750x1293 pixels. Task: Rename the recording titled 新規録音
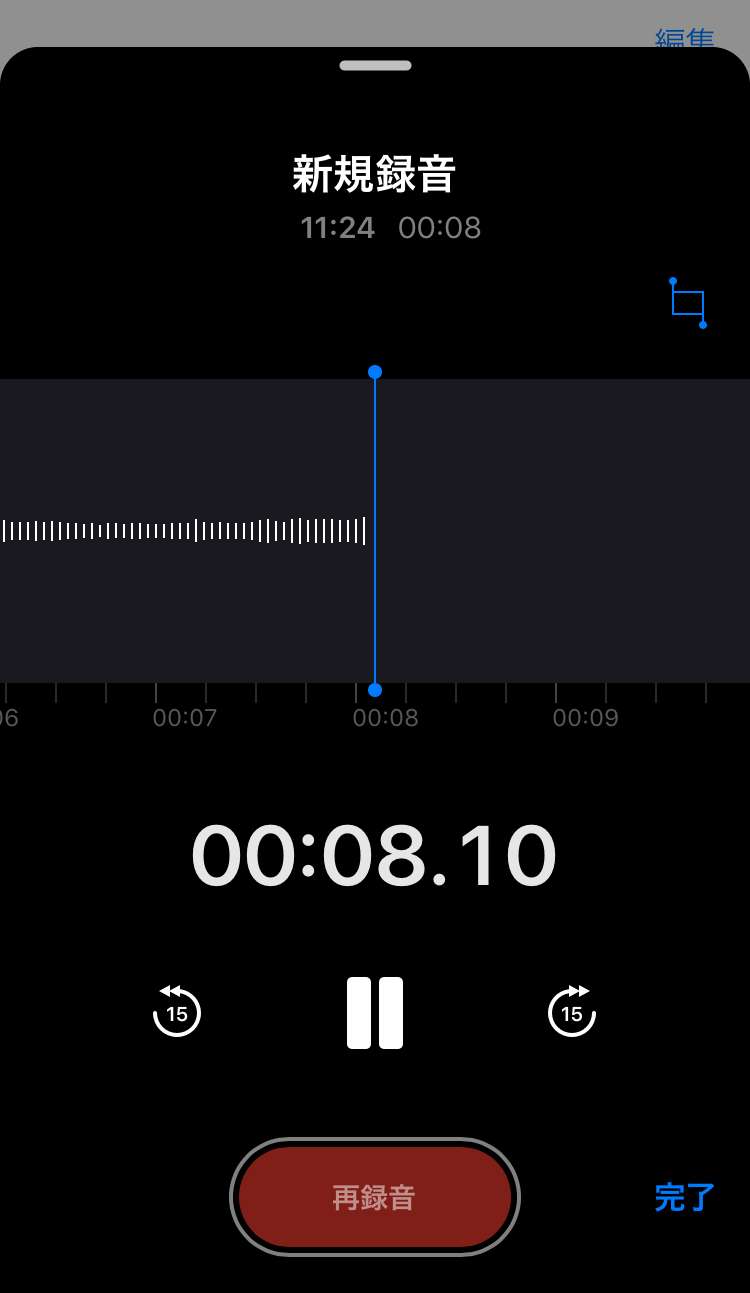pyautogui.click(x=374, y=175)
